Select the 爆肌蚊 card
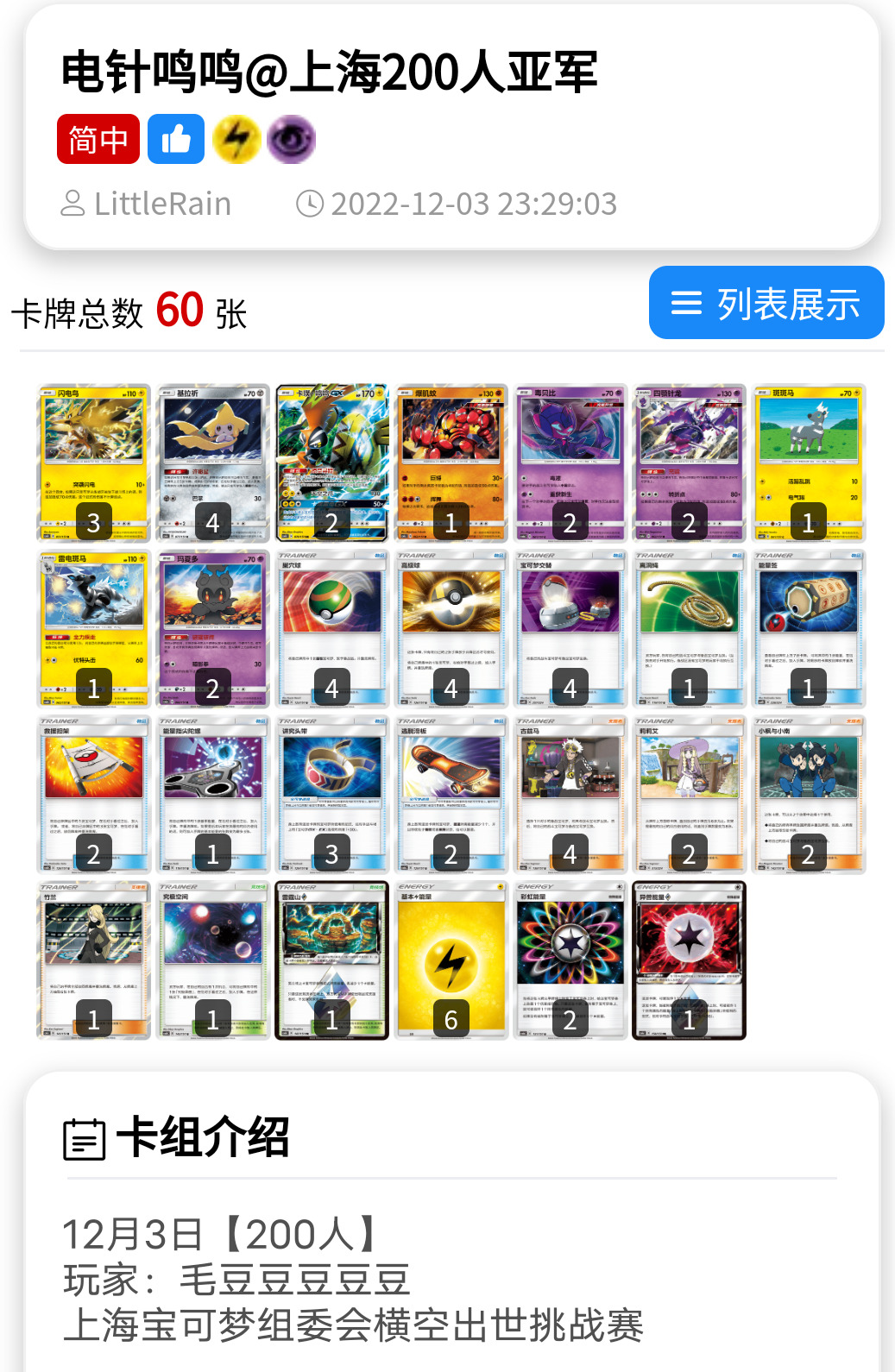895x1372 pixels. click(451, 463)
